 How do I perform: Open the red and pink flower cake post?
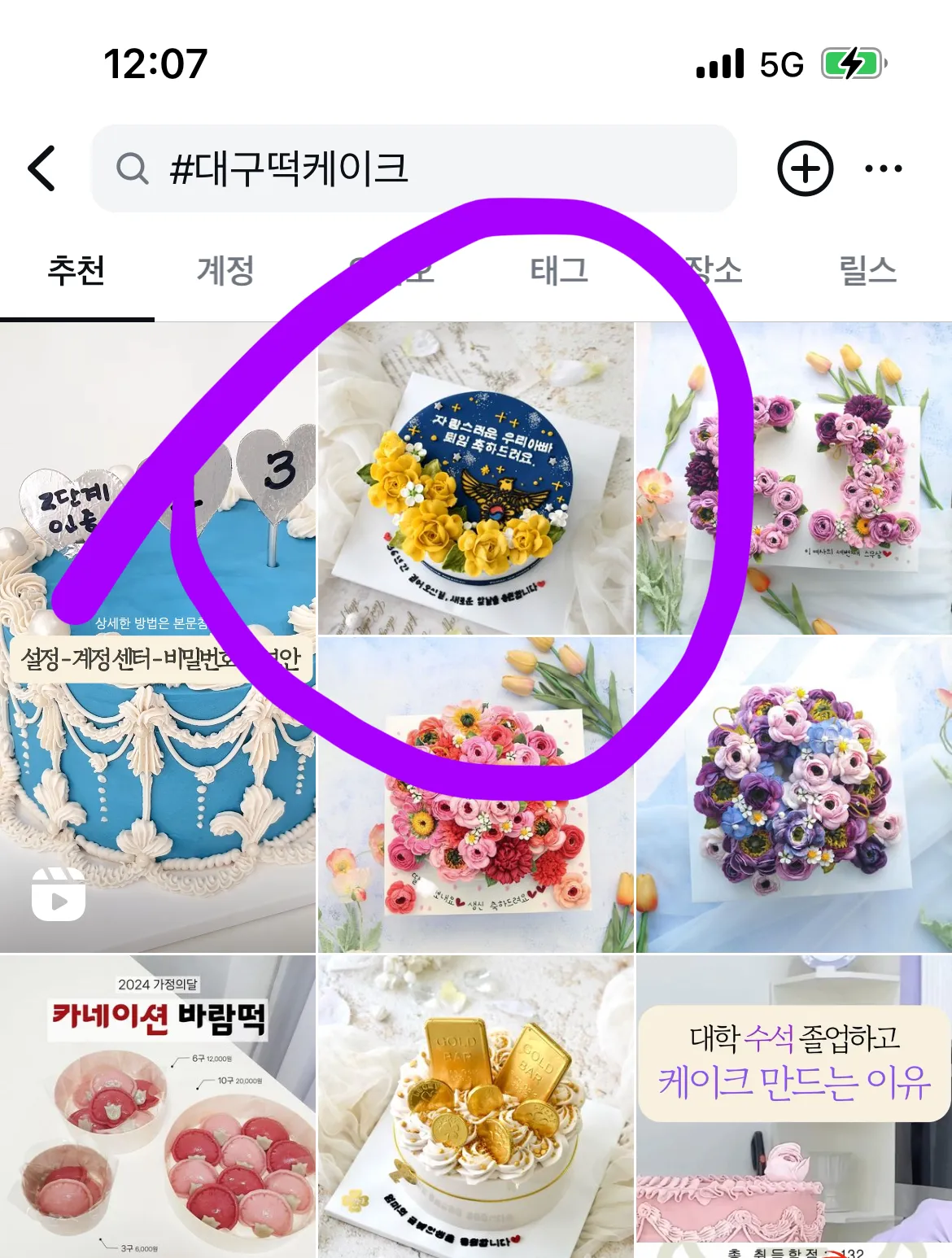click(x=475, y=854)
